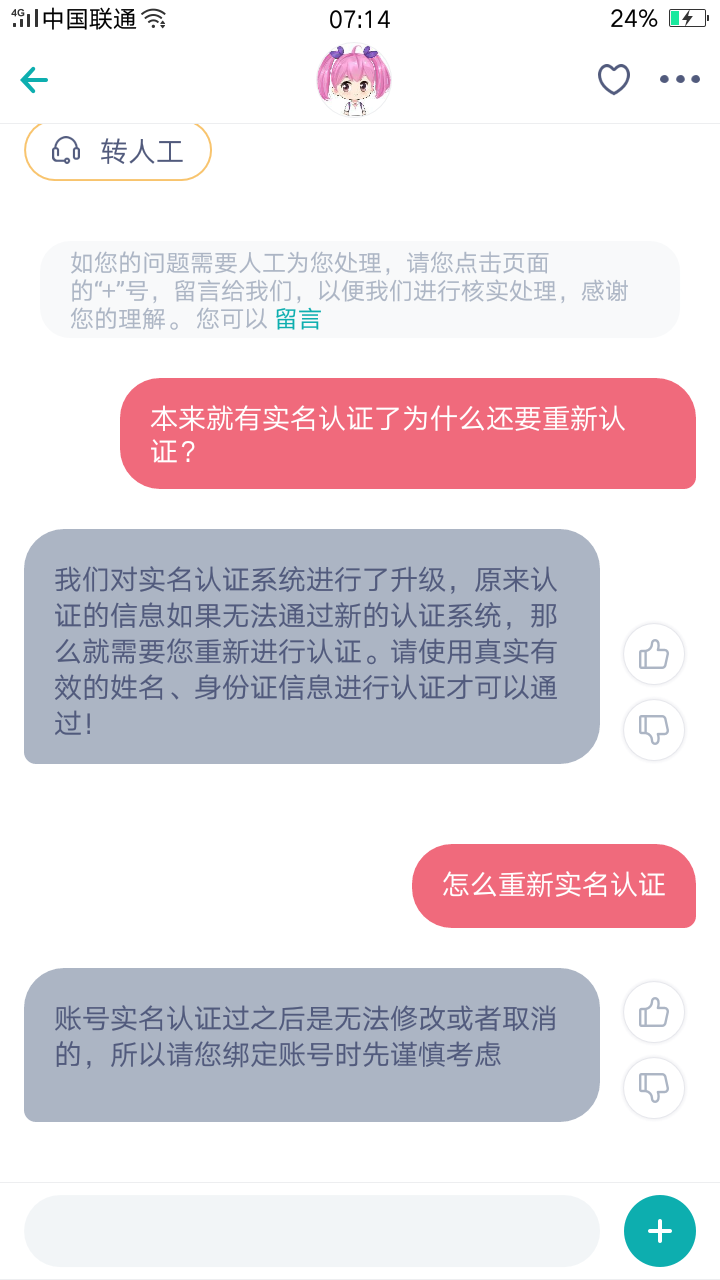Screen dimensions: 720x1280
Task: Give thumbs up to the last bot reply
Action: [653, 1012]
